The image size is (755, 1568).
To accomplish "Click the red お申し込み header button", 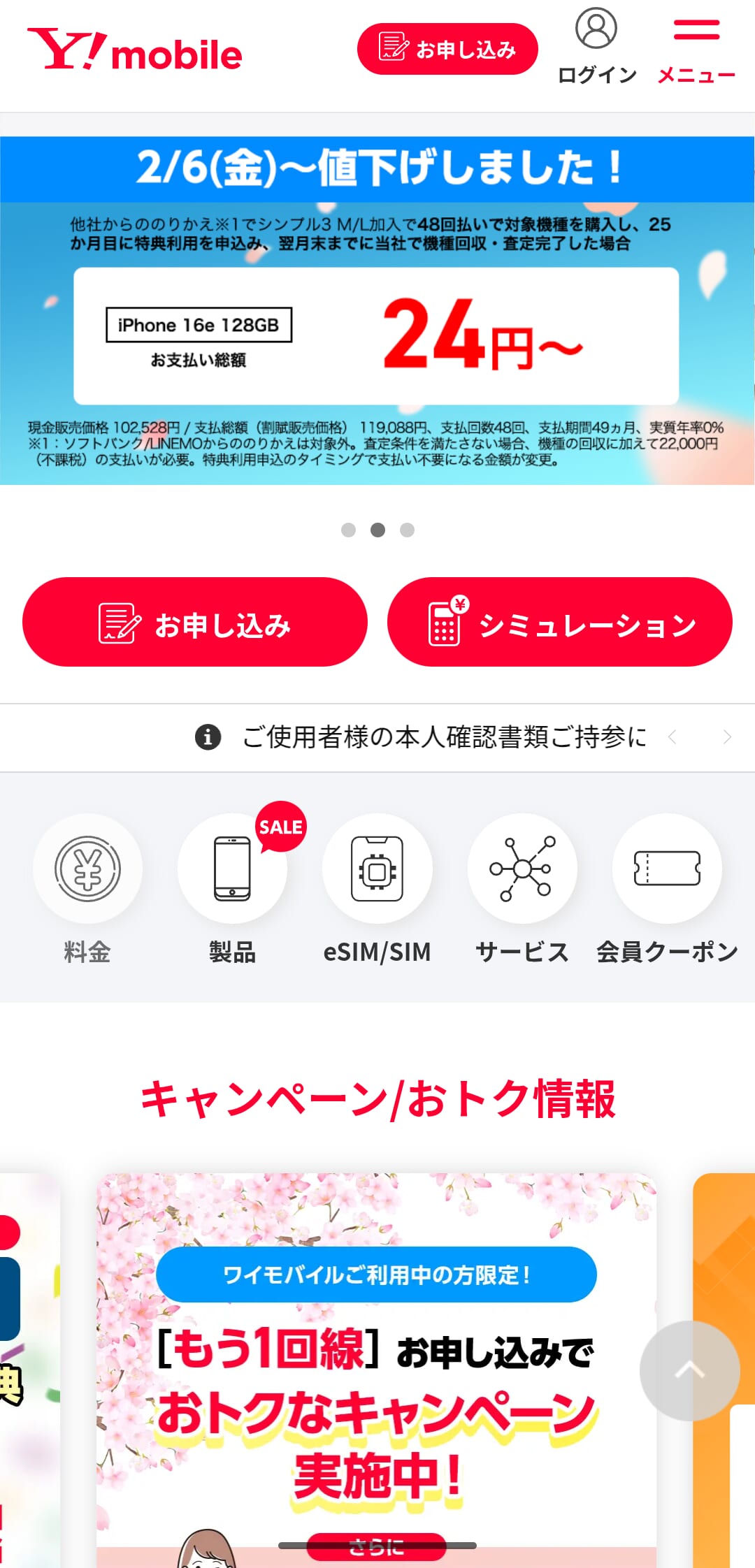I will click(x=447, y=48).
